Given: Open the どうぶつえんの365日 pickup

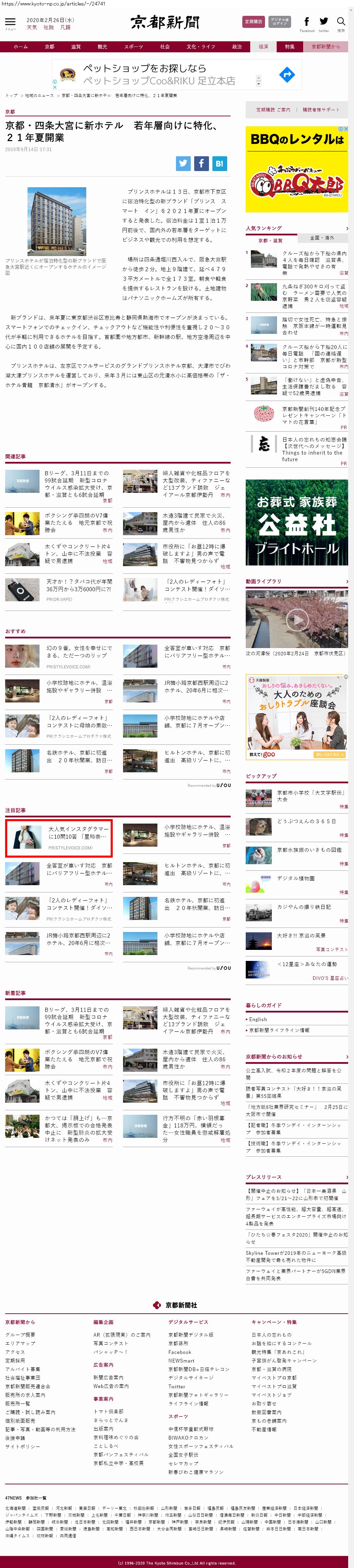Looking at the screenshot, I should [306, 821].
